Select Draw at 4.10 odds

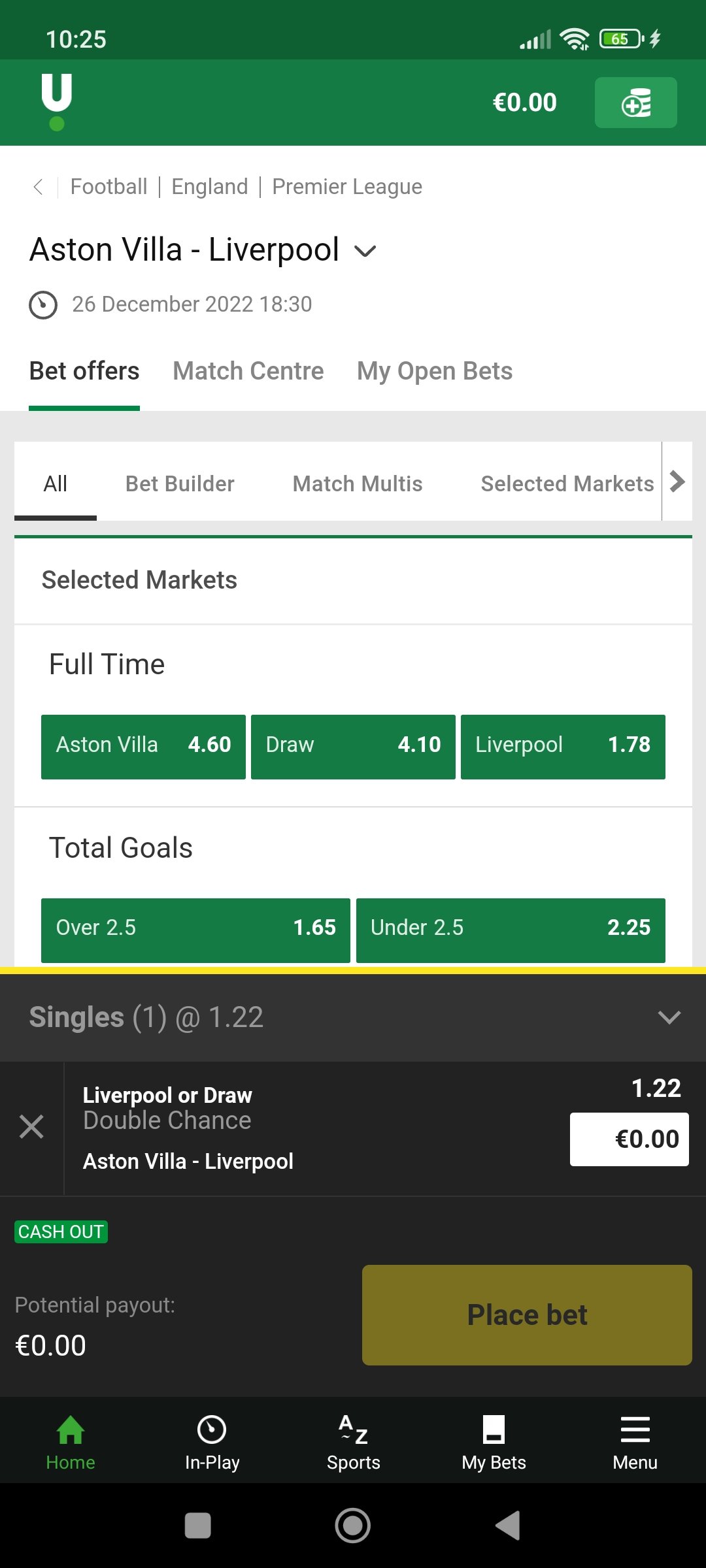tap(353, 747)
